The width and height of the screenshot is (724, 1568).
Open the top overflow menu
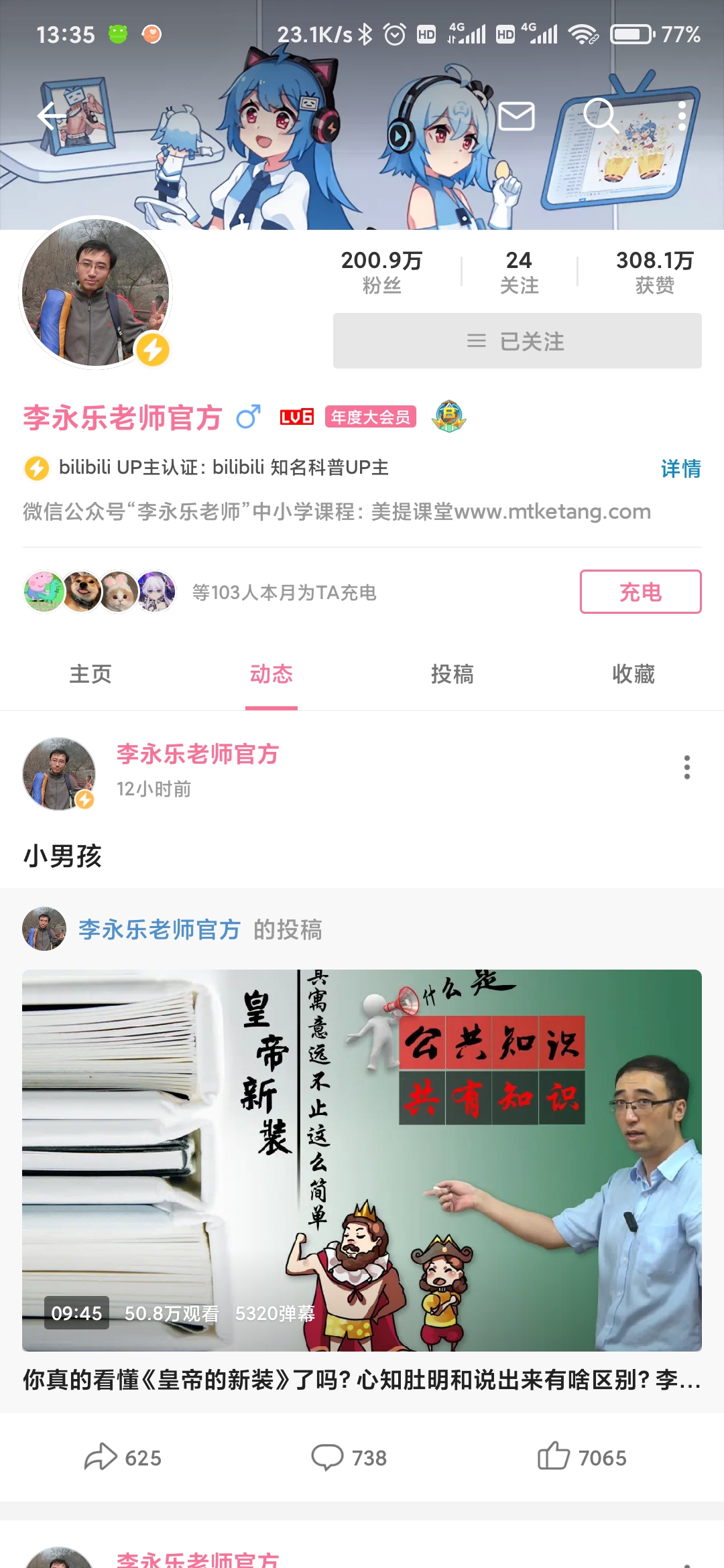682,116
